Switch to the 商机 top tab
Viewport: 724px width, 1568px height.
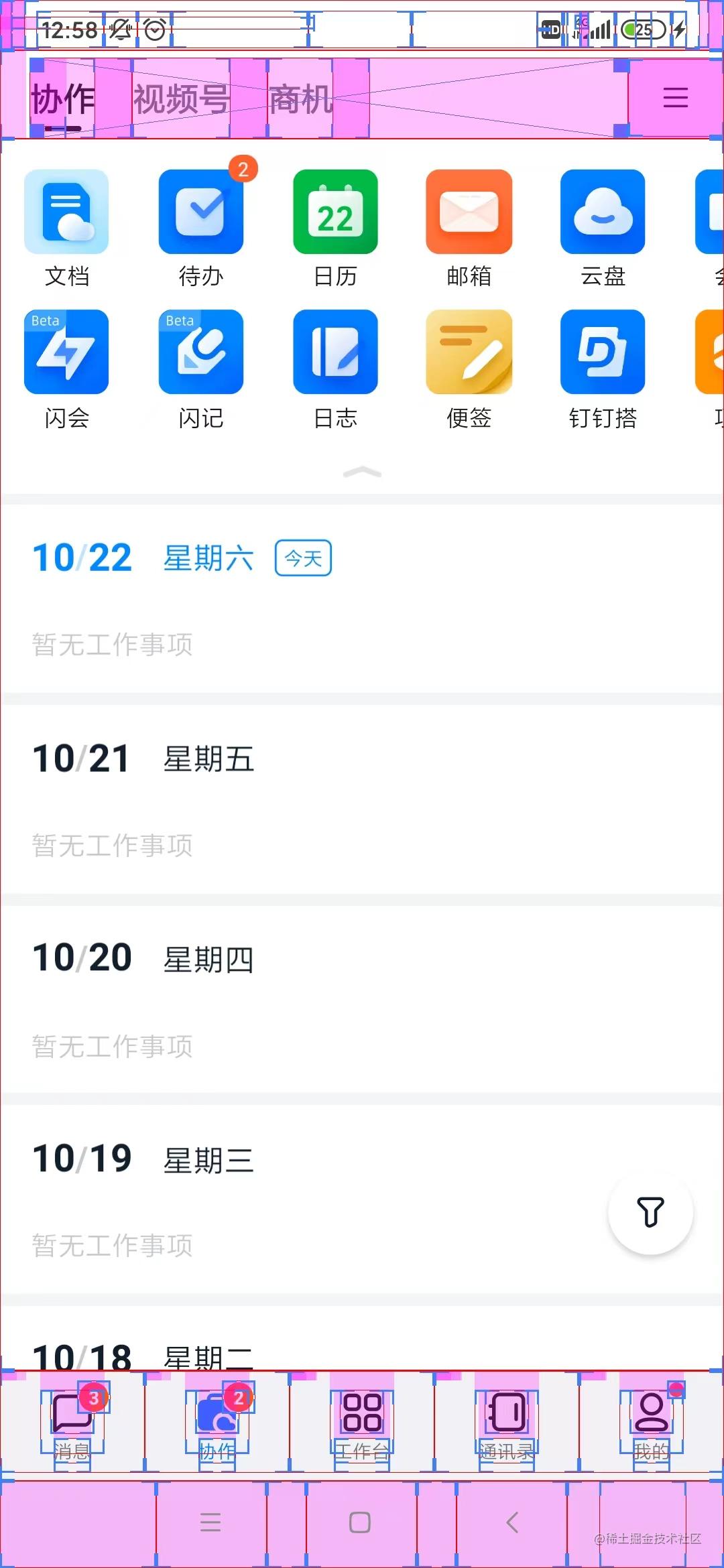point(300,99)
